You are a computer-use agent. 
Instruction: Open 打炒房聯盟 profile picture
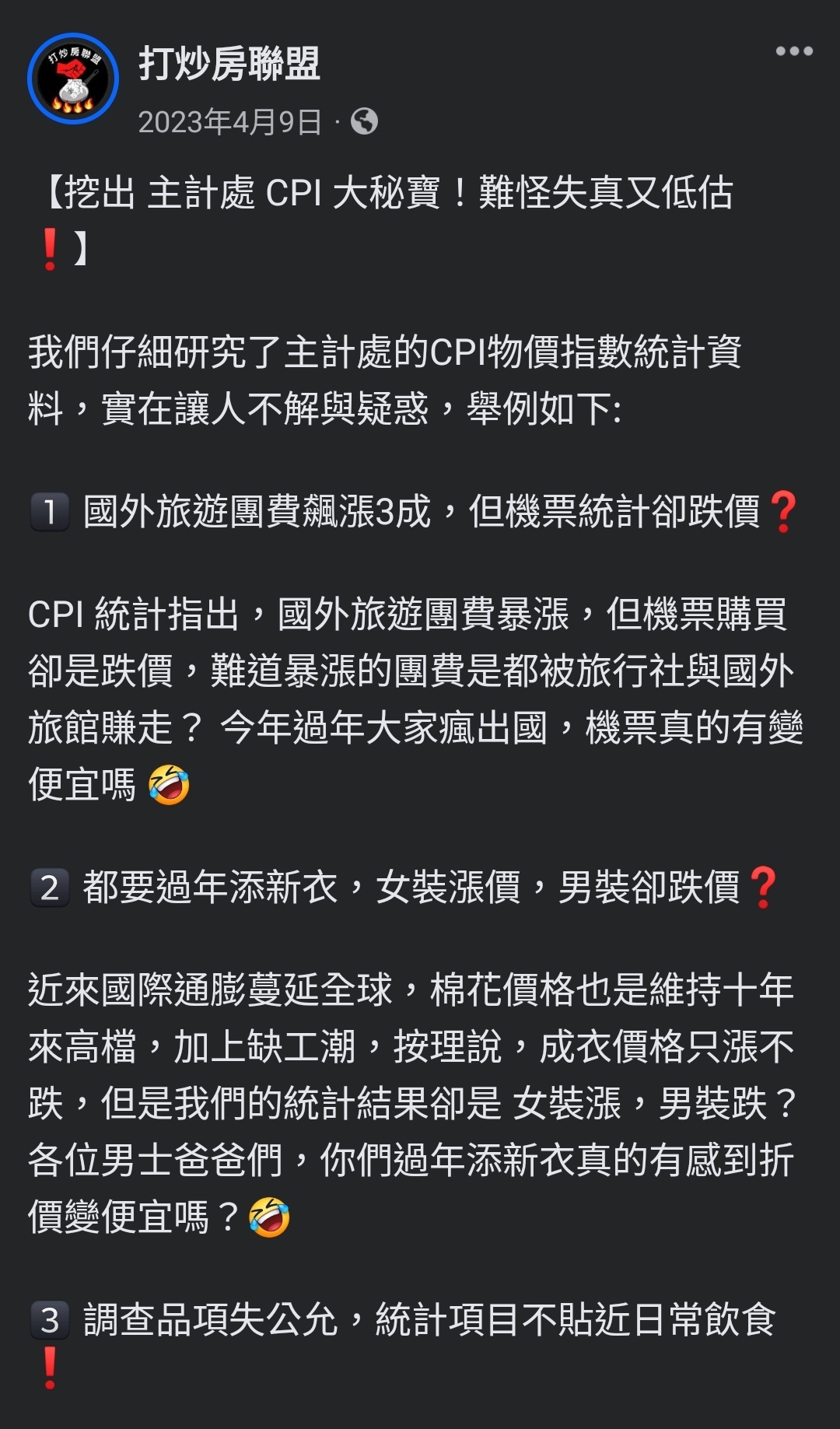pos(73,79)
